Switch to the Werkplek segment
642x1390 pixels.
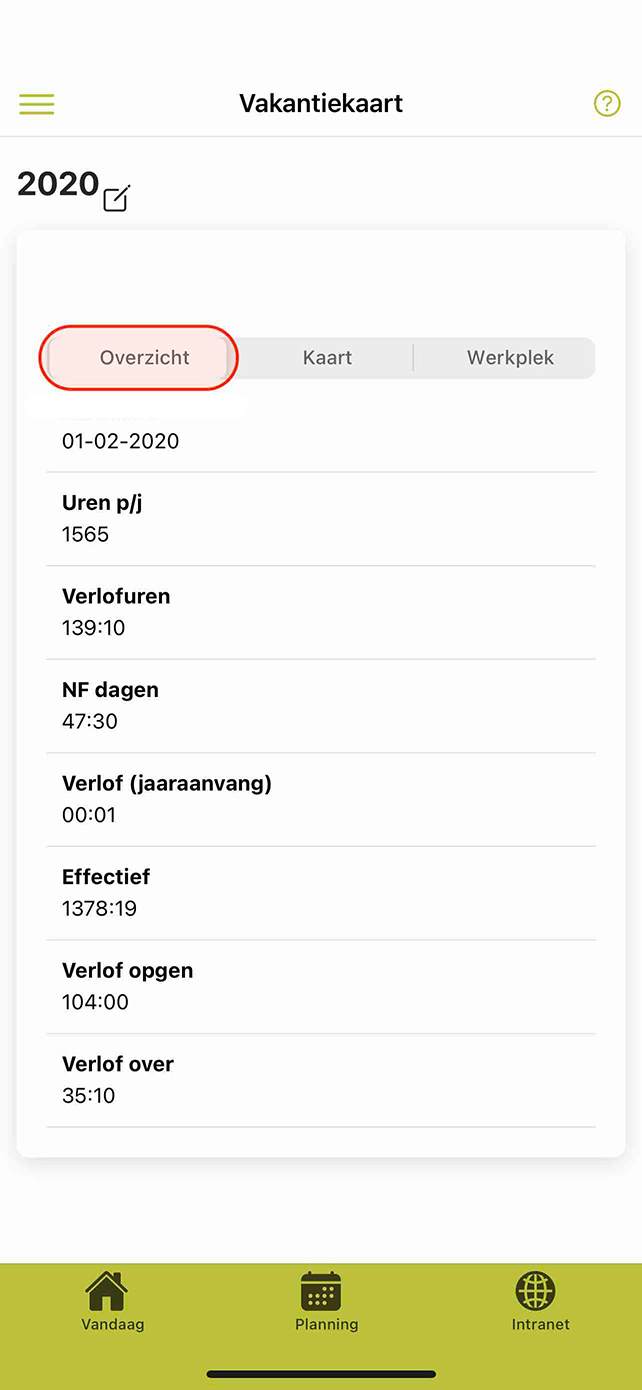510,358
